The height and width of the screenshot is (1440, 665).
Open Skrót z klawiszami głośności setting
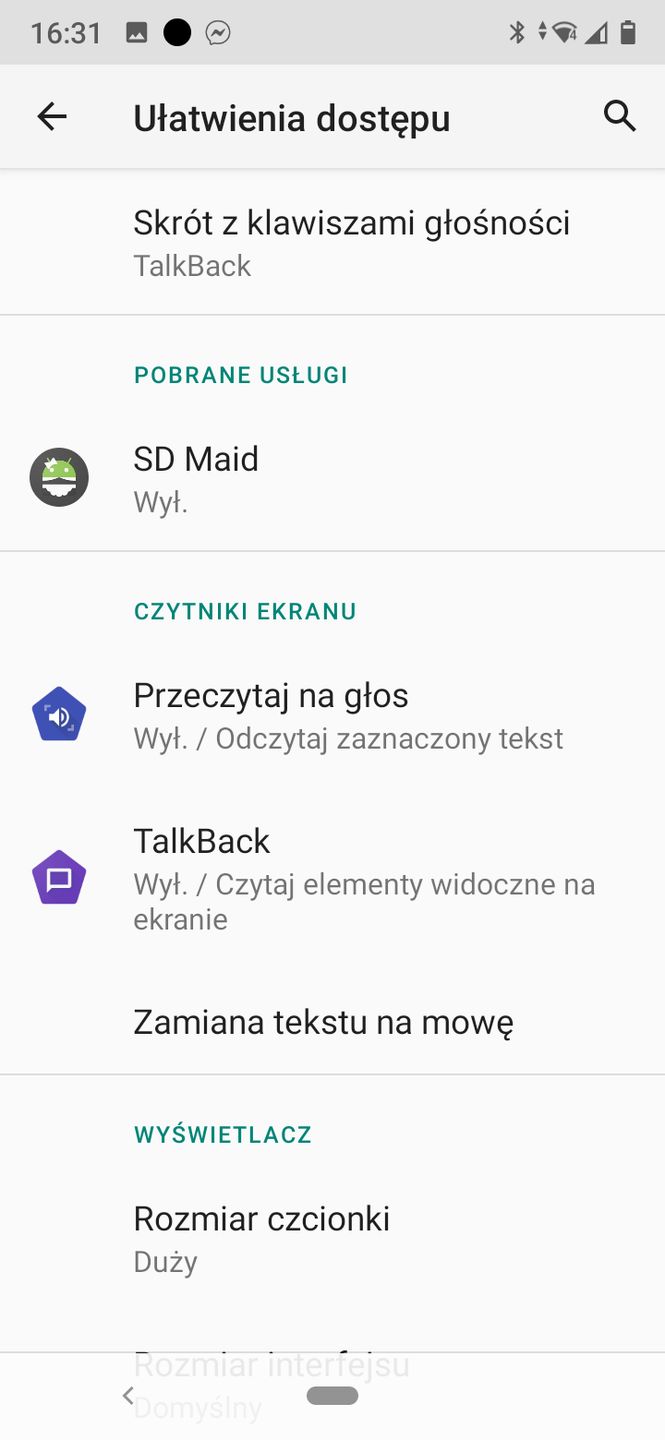coord(350,242)
